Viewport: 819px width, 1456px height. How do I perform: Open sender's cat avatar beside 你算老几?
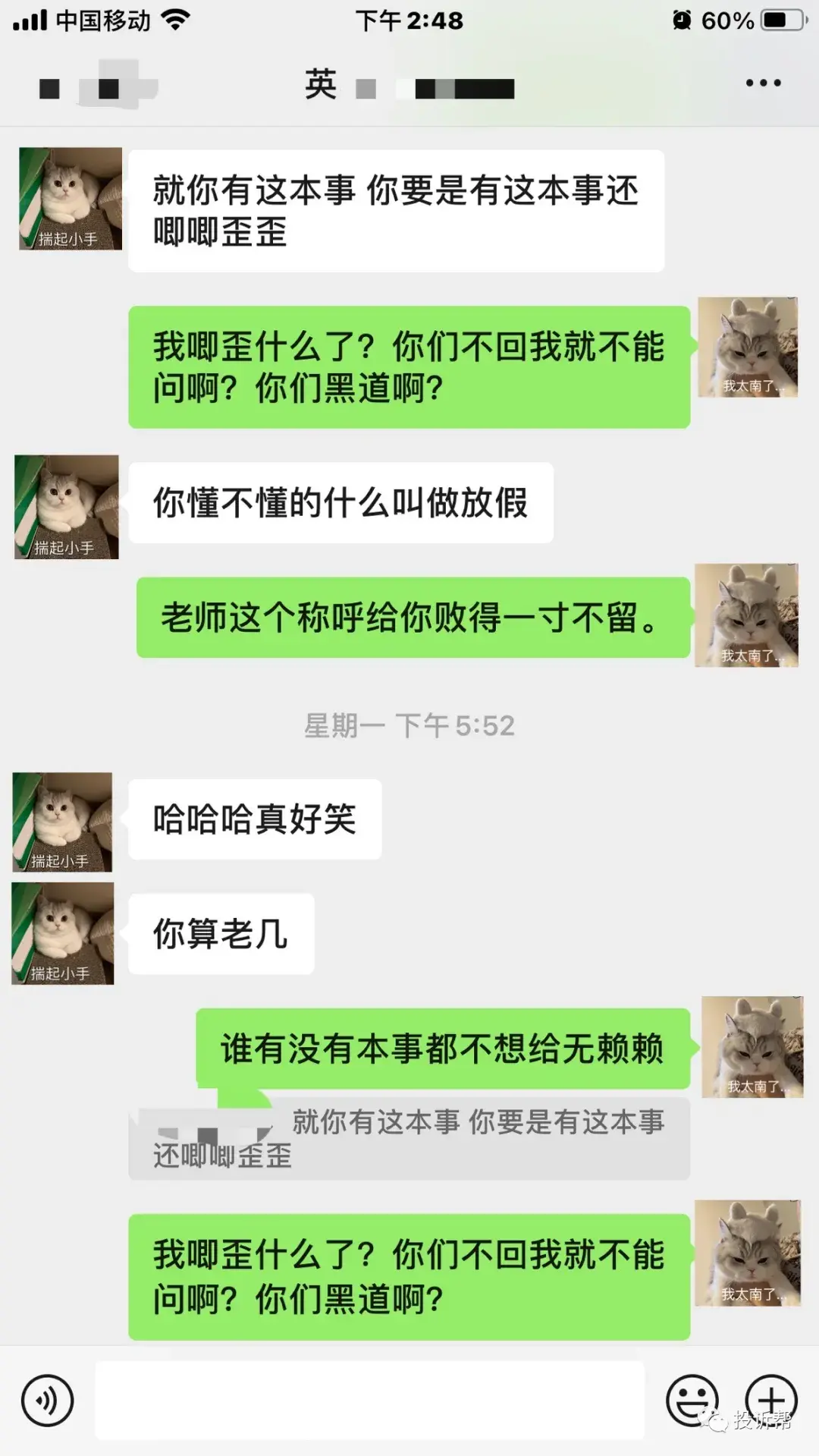63,933
